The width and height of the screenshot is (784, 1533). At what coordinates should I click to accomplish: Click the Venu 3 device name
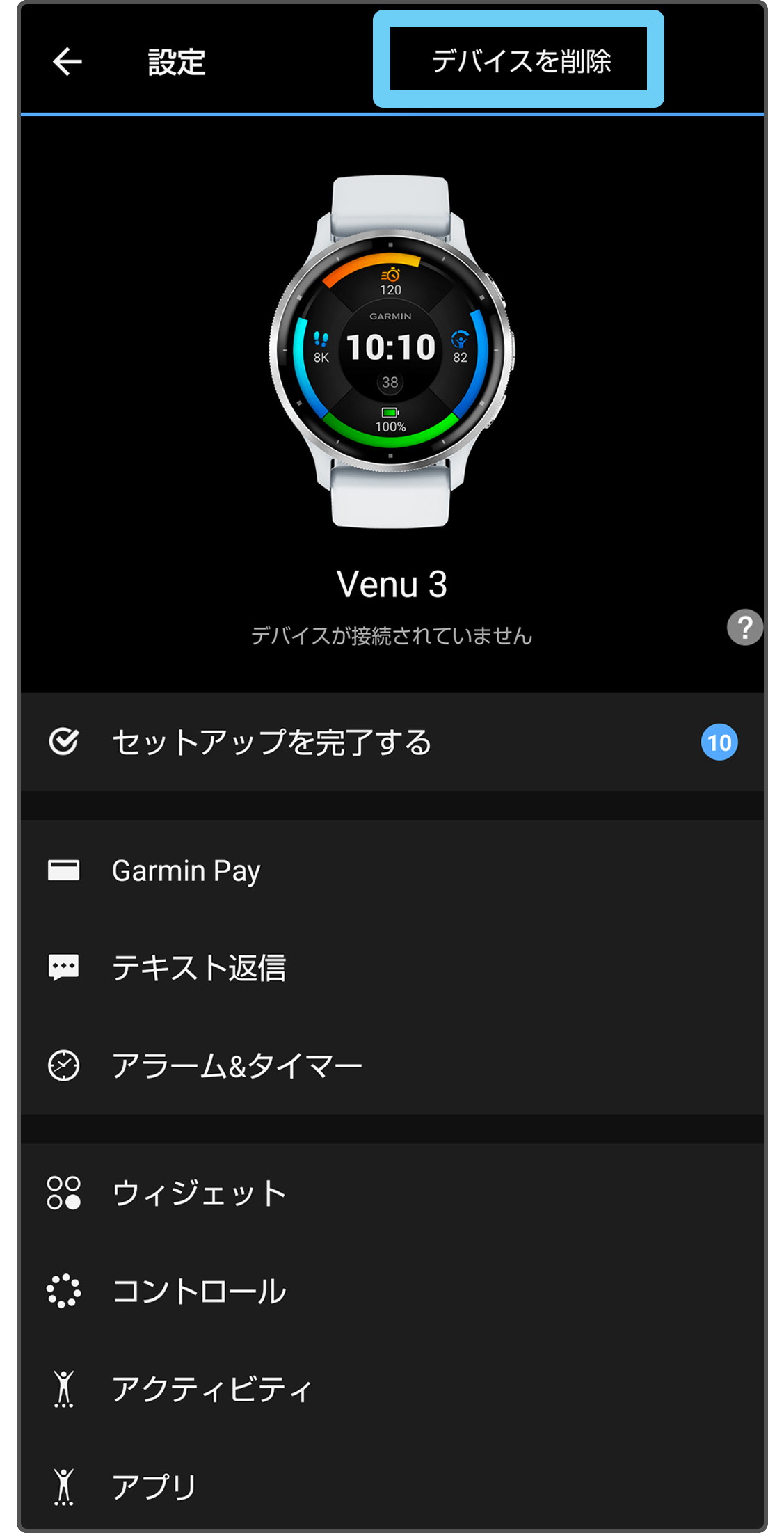point(392,585)
